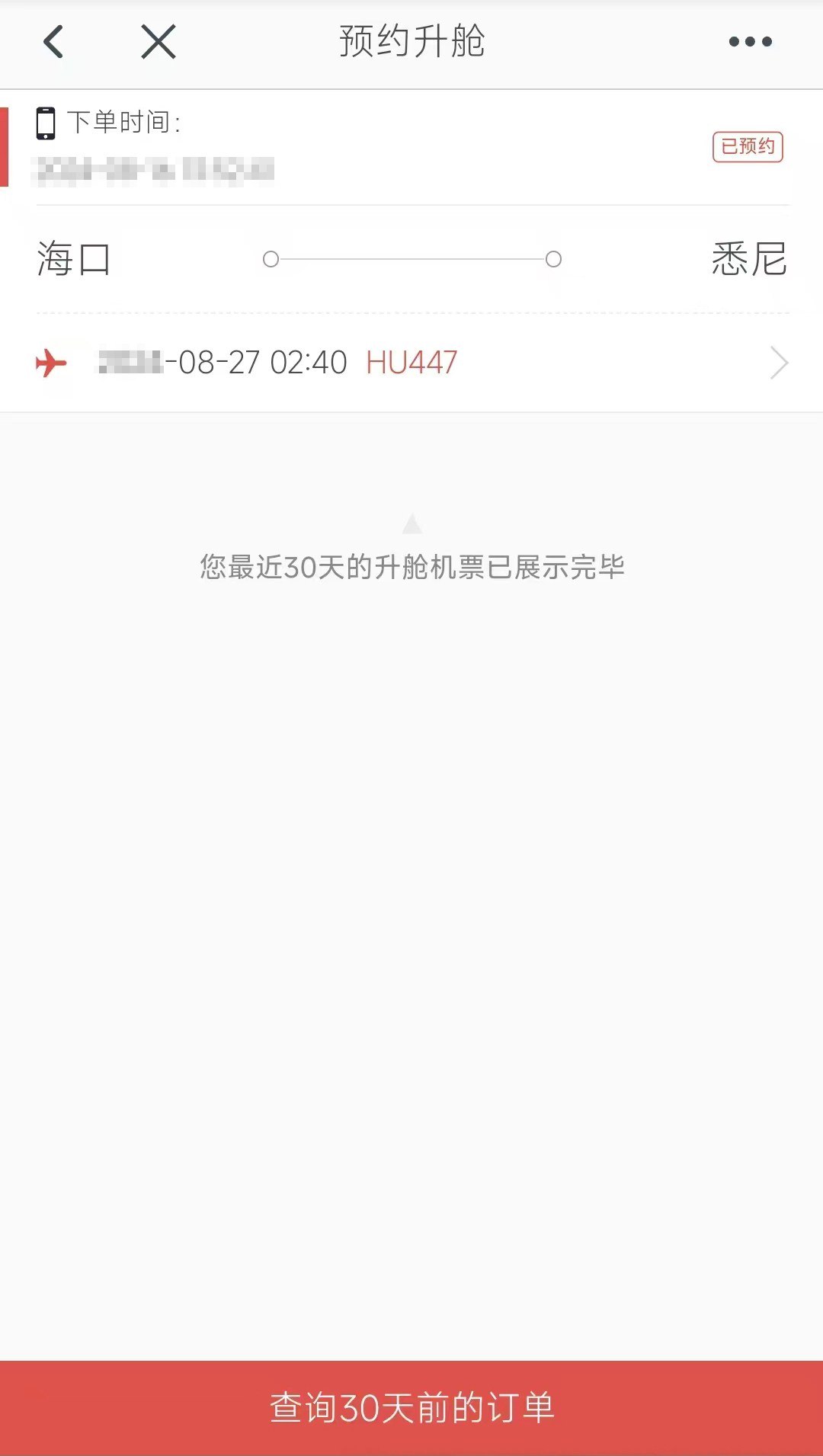The width and height of the screenshot is (823, 1456).
Task: Open the HU447 flight details row
Action: (x=411, y=363)
